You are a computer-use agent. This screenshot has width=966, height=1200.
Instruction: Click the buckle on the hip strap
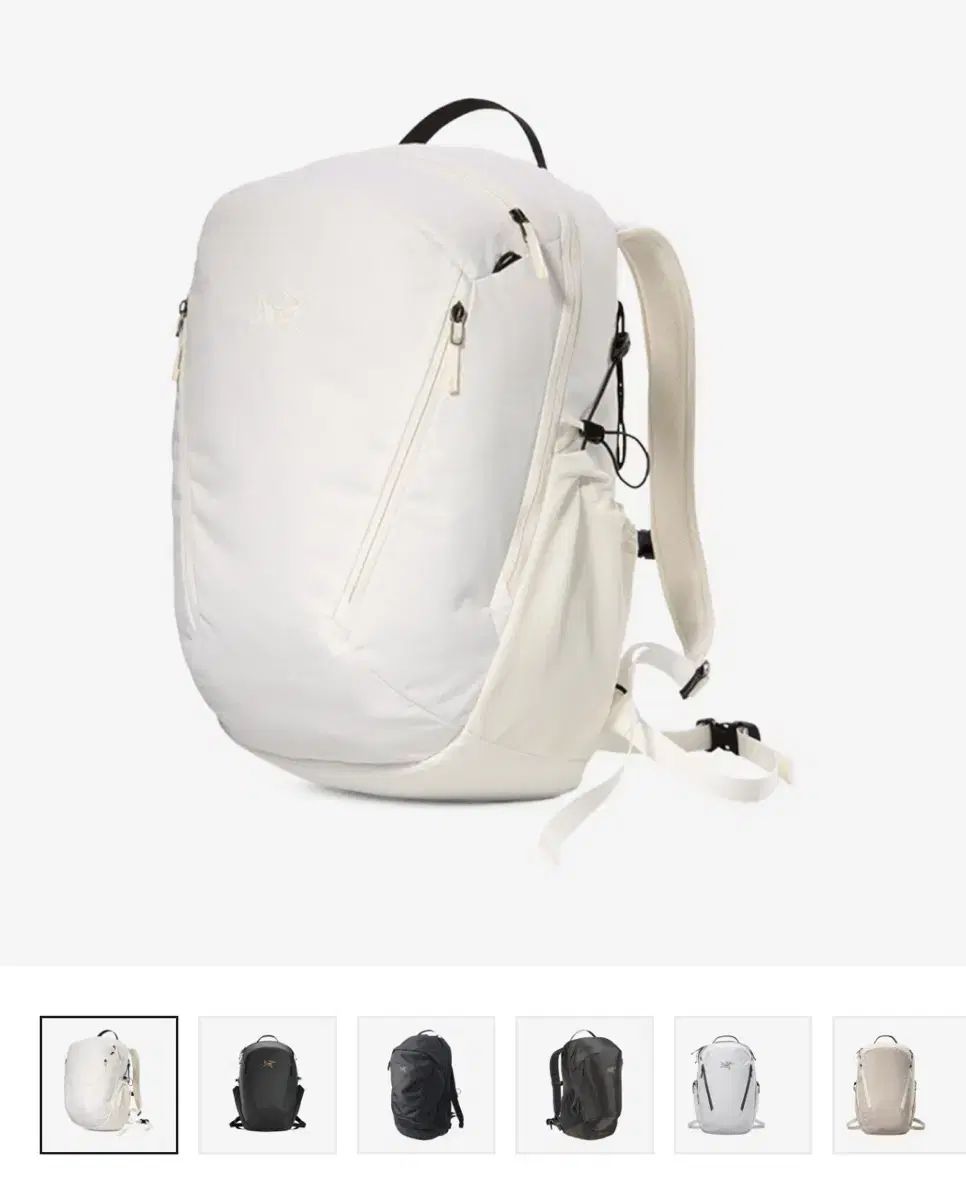pyautogui.click(x=725, y=735)
